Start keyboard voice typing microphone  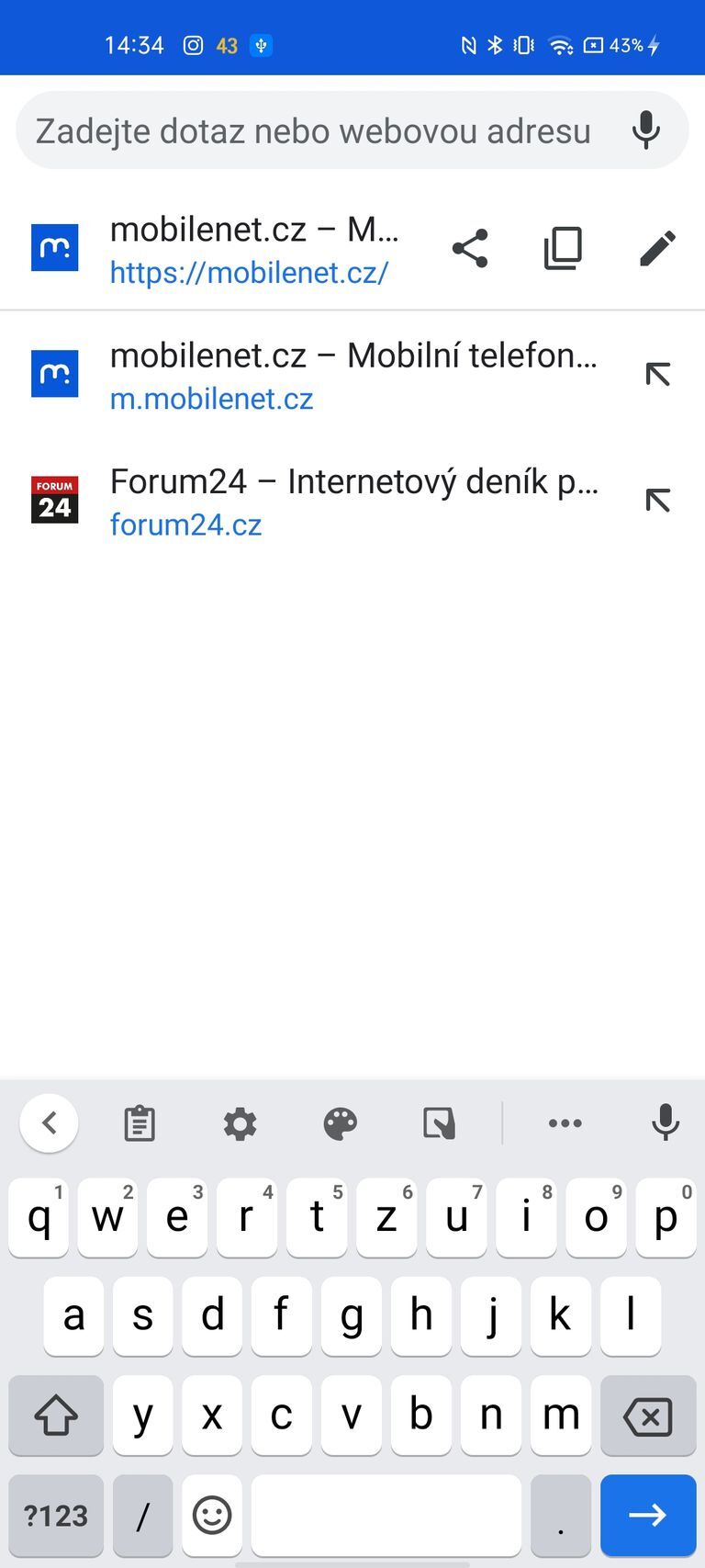[x=665, y=1122]
